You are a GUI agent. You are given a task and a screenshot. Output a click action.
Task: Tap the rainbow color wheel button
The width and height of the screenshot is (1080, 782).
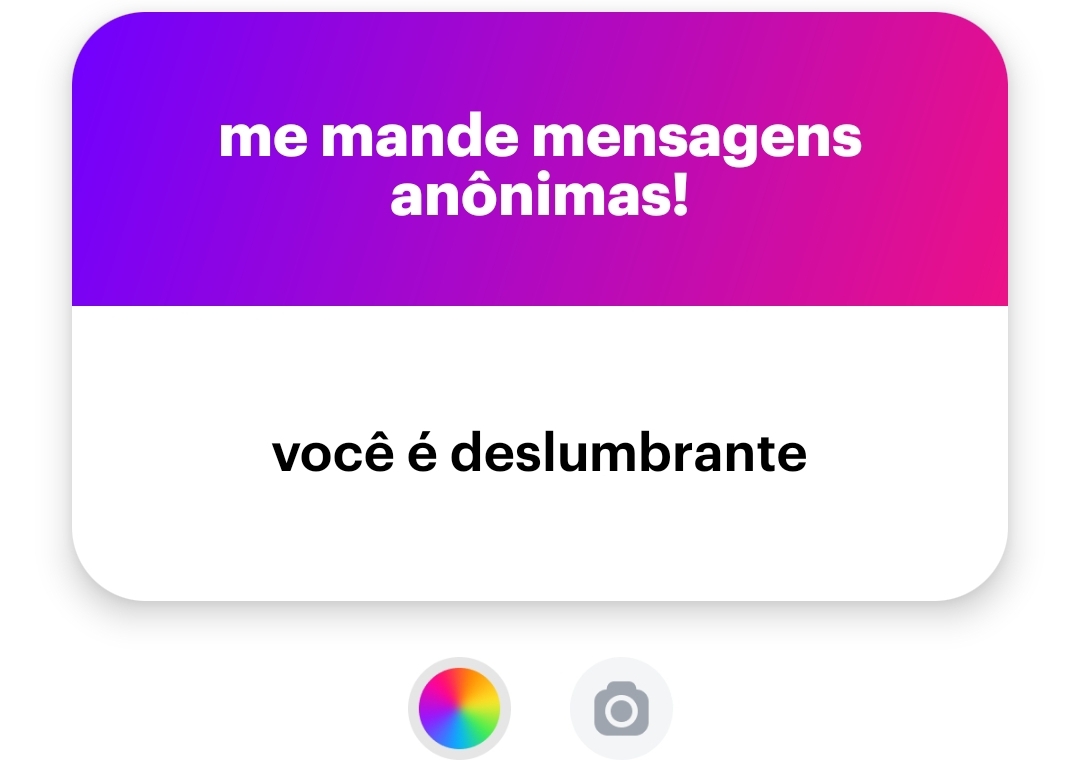click(459, 709)
